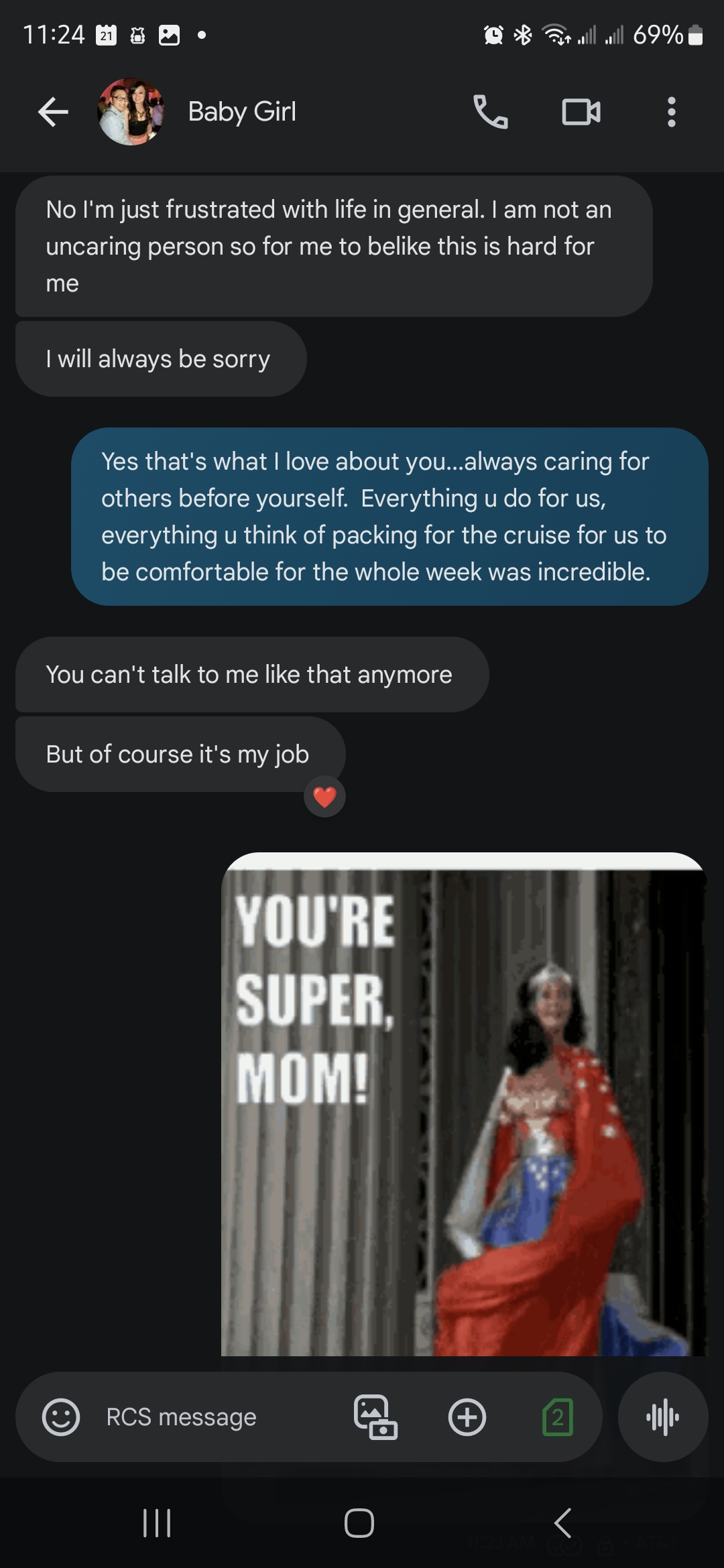Start a voice call with Baby Girl

pos(491,112)
